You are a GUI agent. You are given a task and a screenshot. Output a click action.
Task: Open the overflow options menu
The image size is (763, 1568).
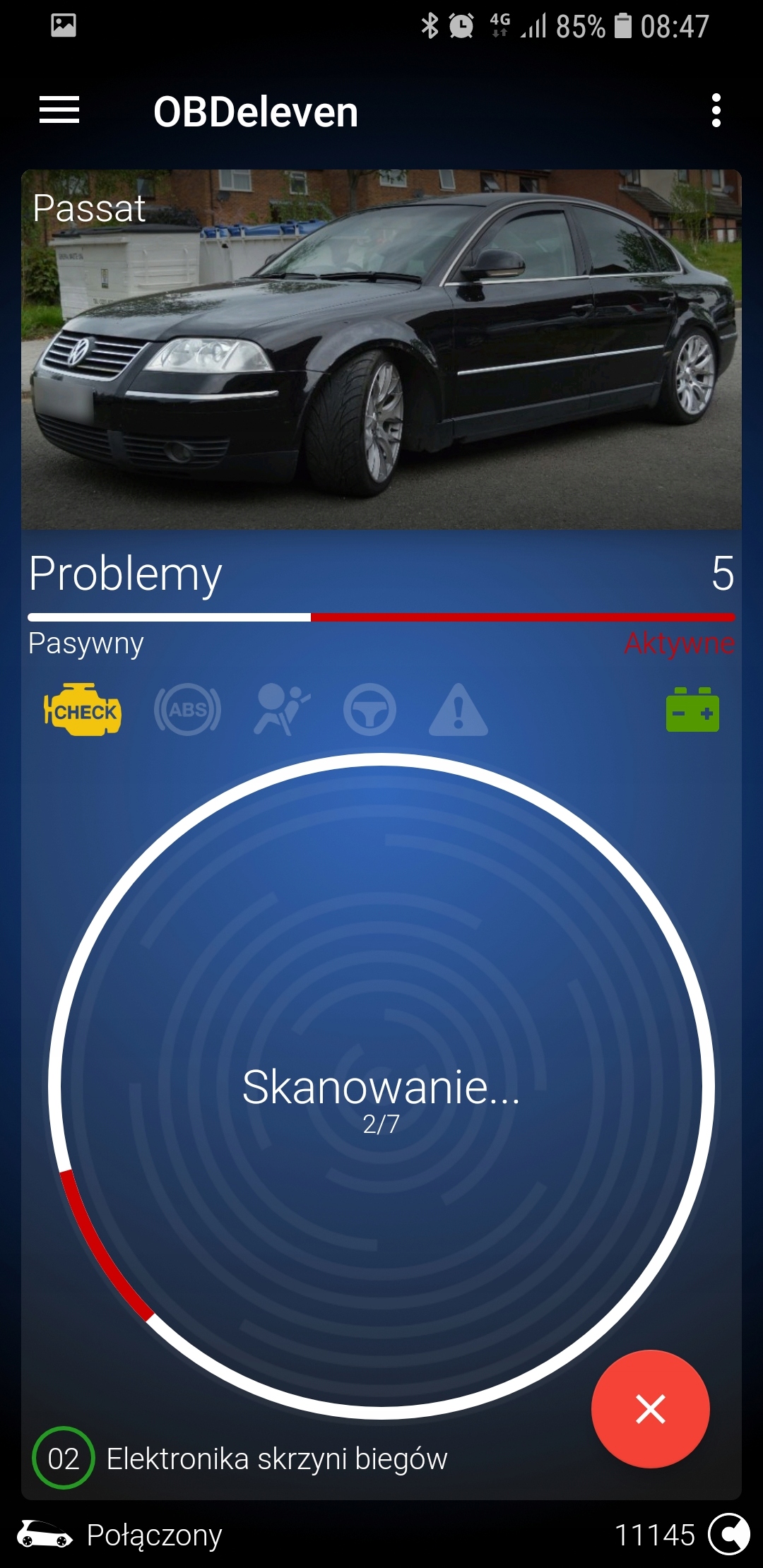click(x=716, y=111)
